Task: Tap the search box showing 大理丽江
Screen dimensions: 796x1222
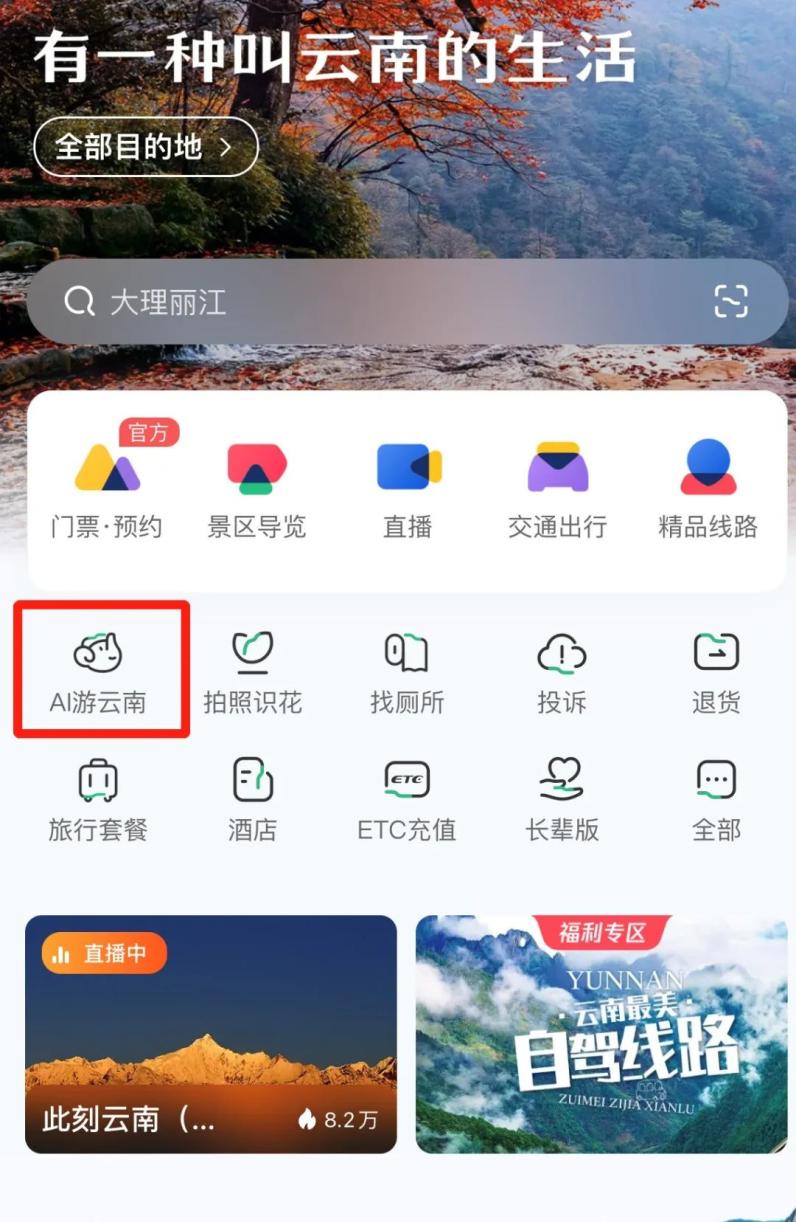Action: pos(380,302)
